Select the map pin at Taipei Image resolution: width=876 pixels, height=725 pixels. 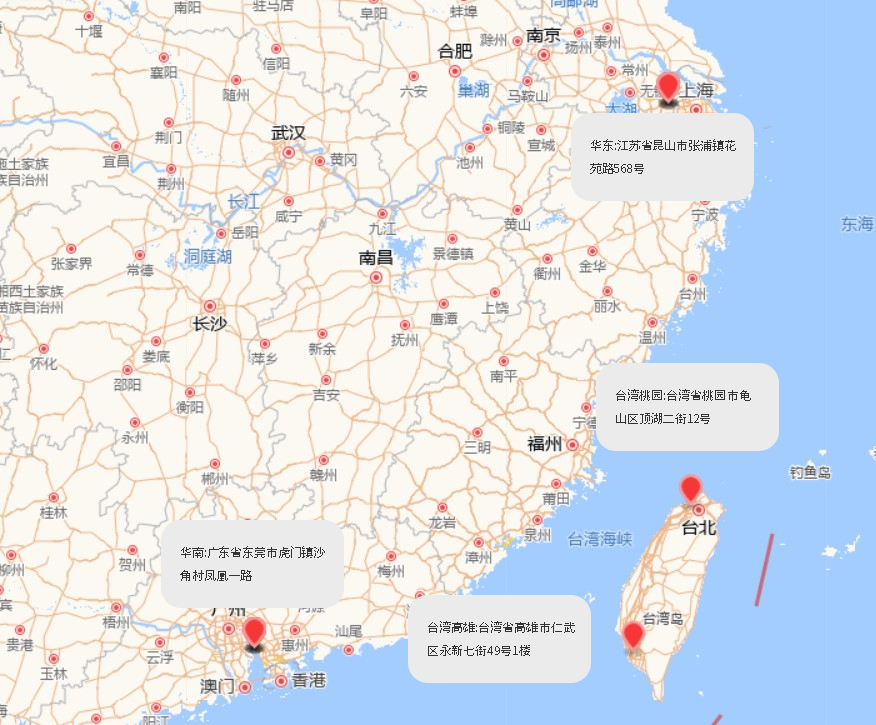[x=690, y=489]
